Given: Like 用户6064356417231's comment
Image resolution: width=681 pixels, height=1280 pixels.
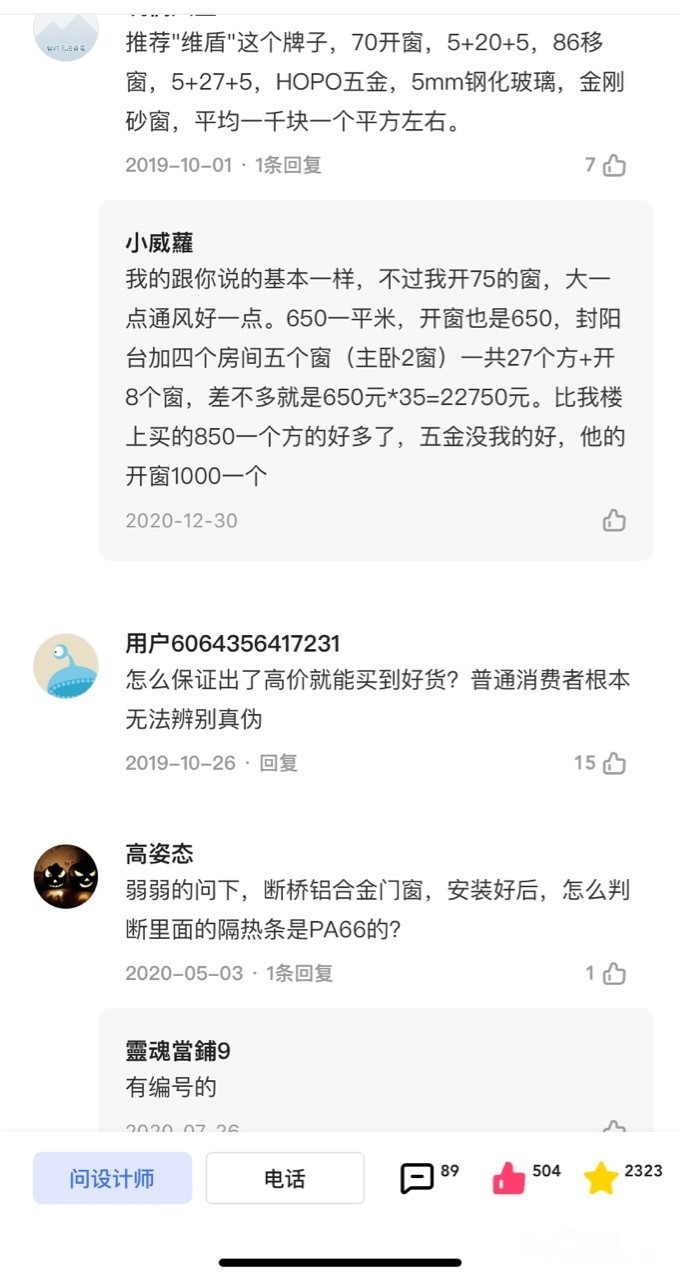Looking at the screenshot, I should [x=614, y=763].
